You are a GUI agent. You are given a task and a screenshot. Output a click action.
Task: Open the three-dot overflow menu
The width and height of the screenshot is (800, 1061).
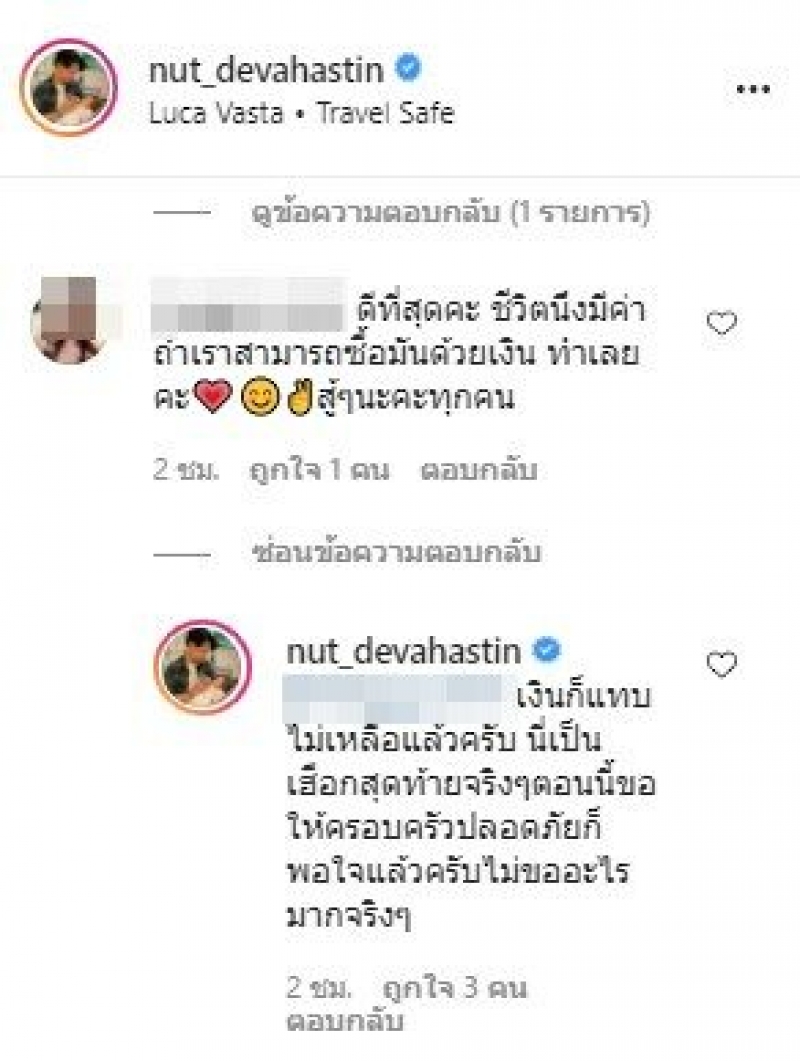point(752,89)
